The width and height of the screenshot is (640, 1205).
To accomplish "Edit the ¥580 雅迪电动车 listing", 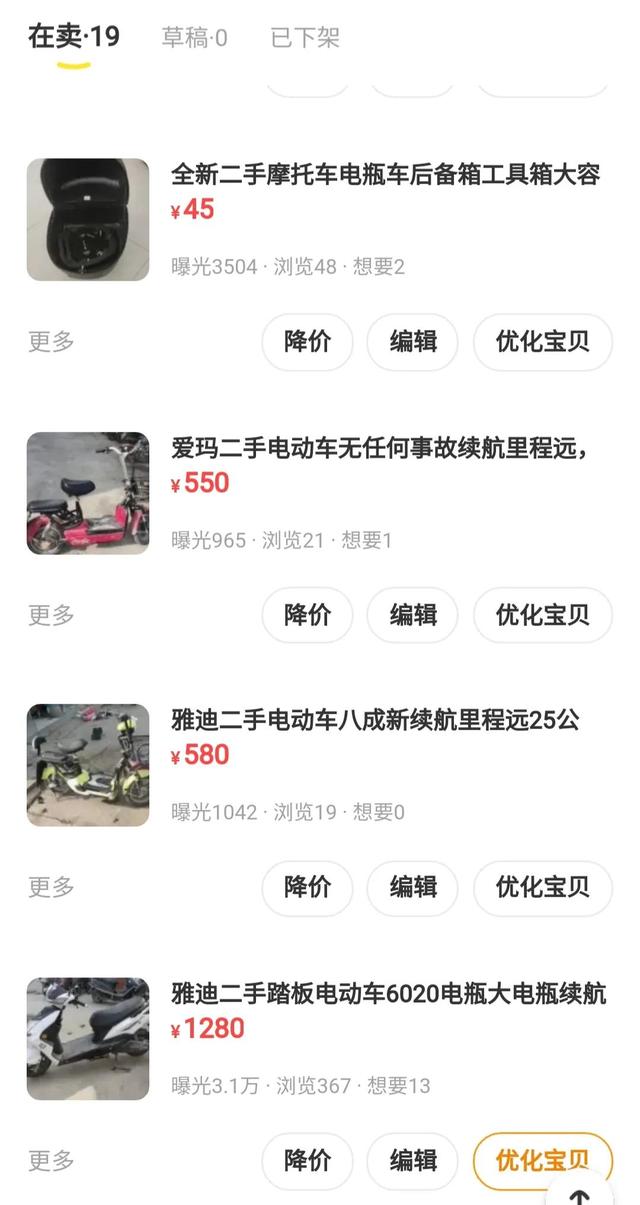I will tap(412, 887).
